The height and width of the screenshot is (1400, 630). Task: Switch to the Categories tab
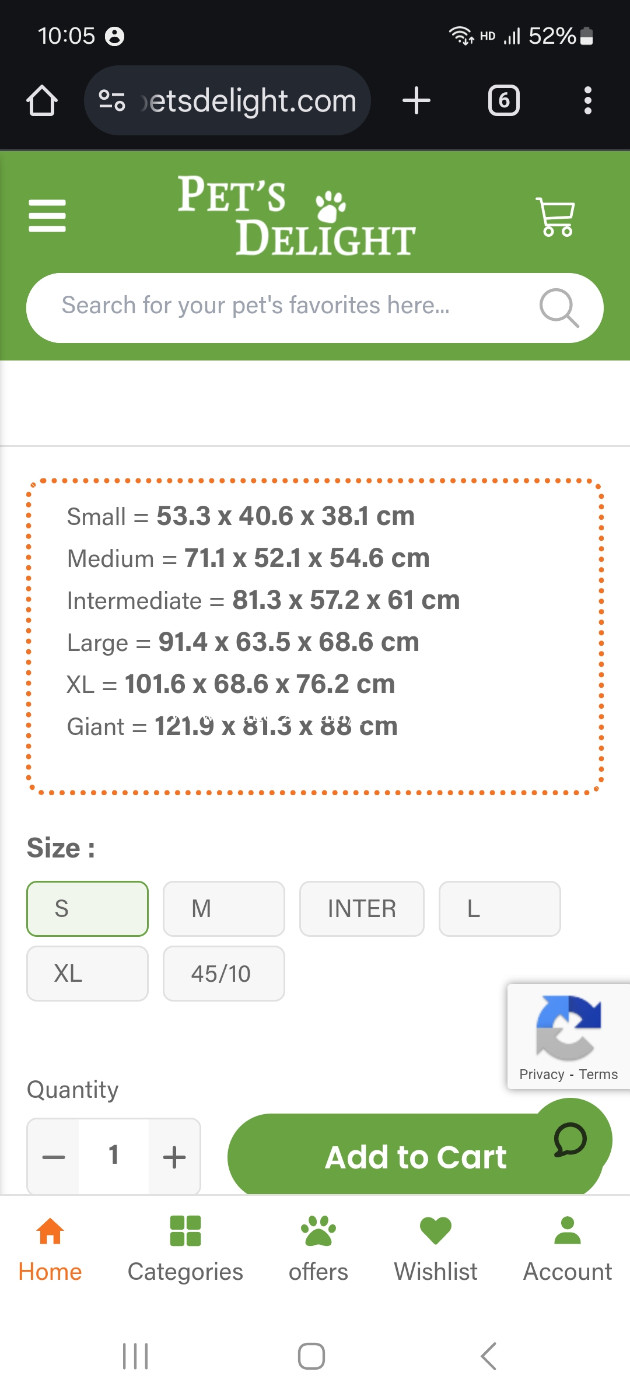185,1250
